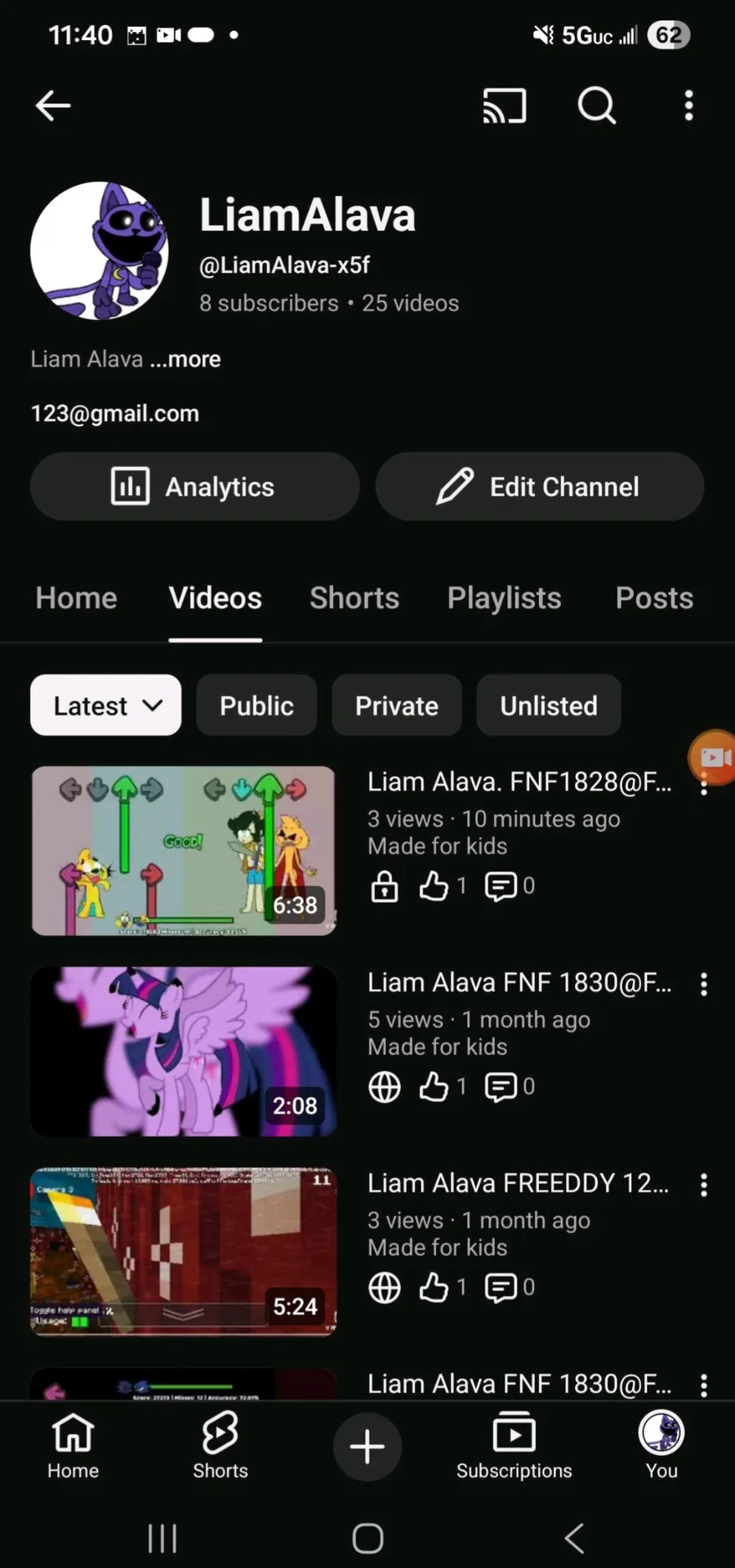
Task: Expand the channel description with ...more
Action: (x=186, y=359)
